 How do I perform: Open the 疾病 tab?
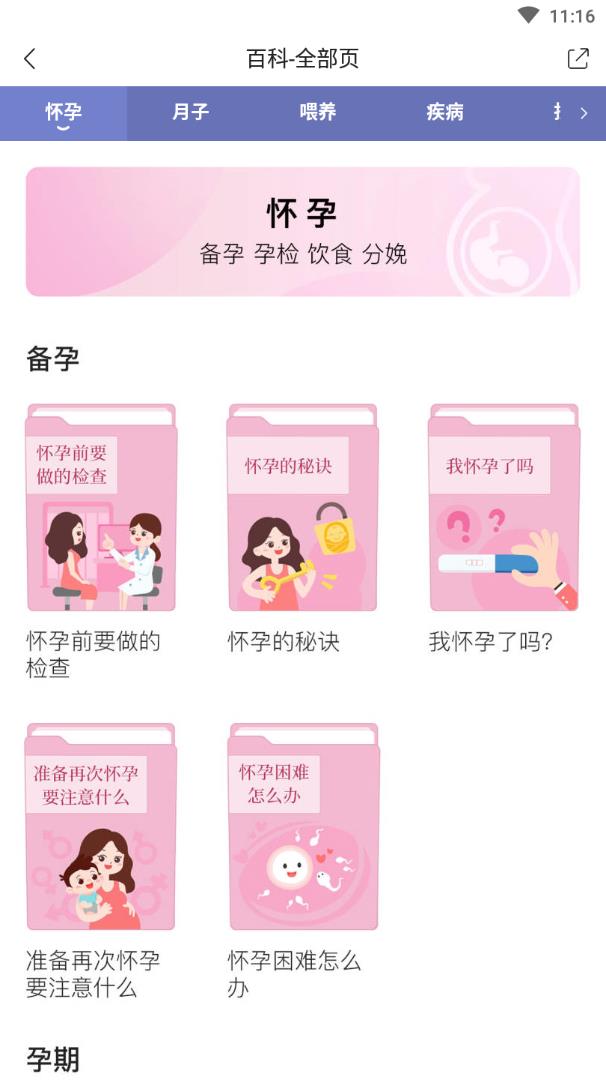[x=444, y=113]
